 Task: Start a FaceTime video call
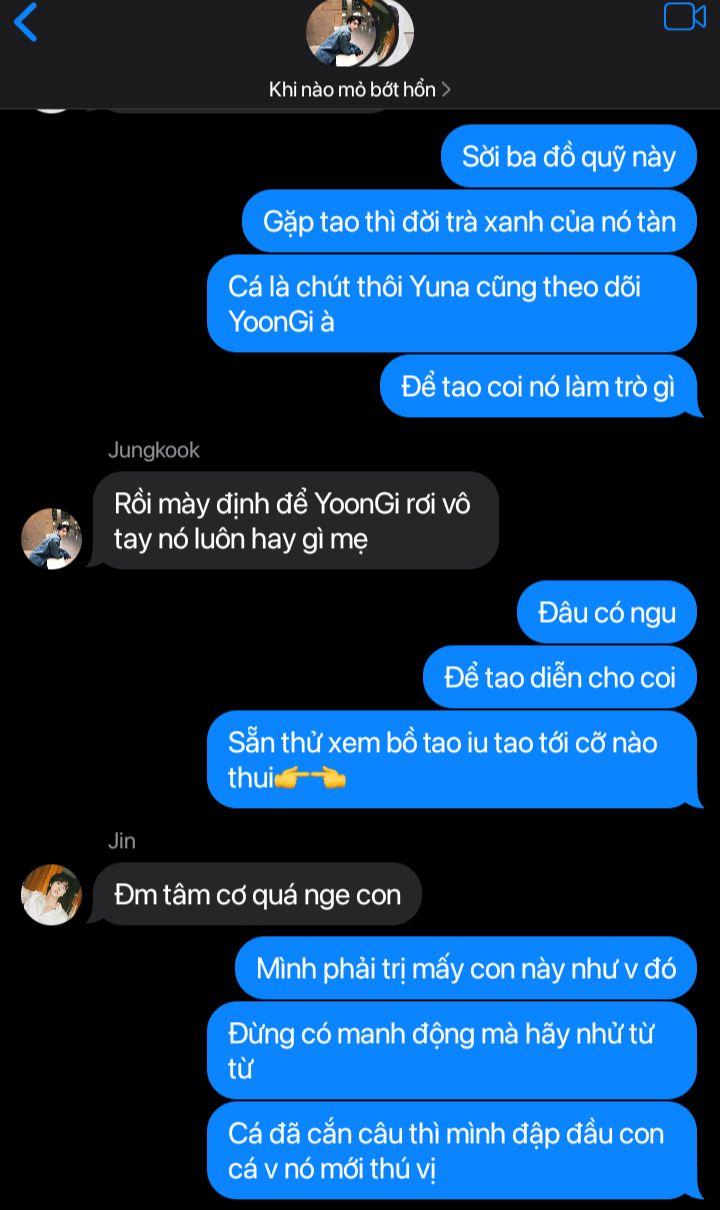[x=685, y=17]
